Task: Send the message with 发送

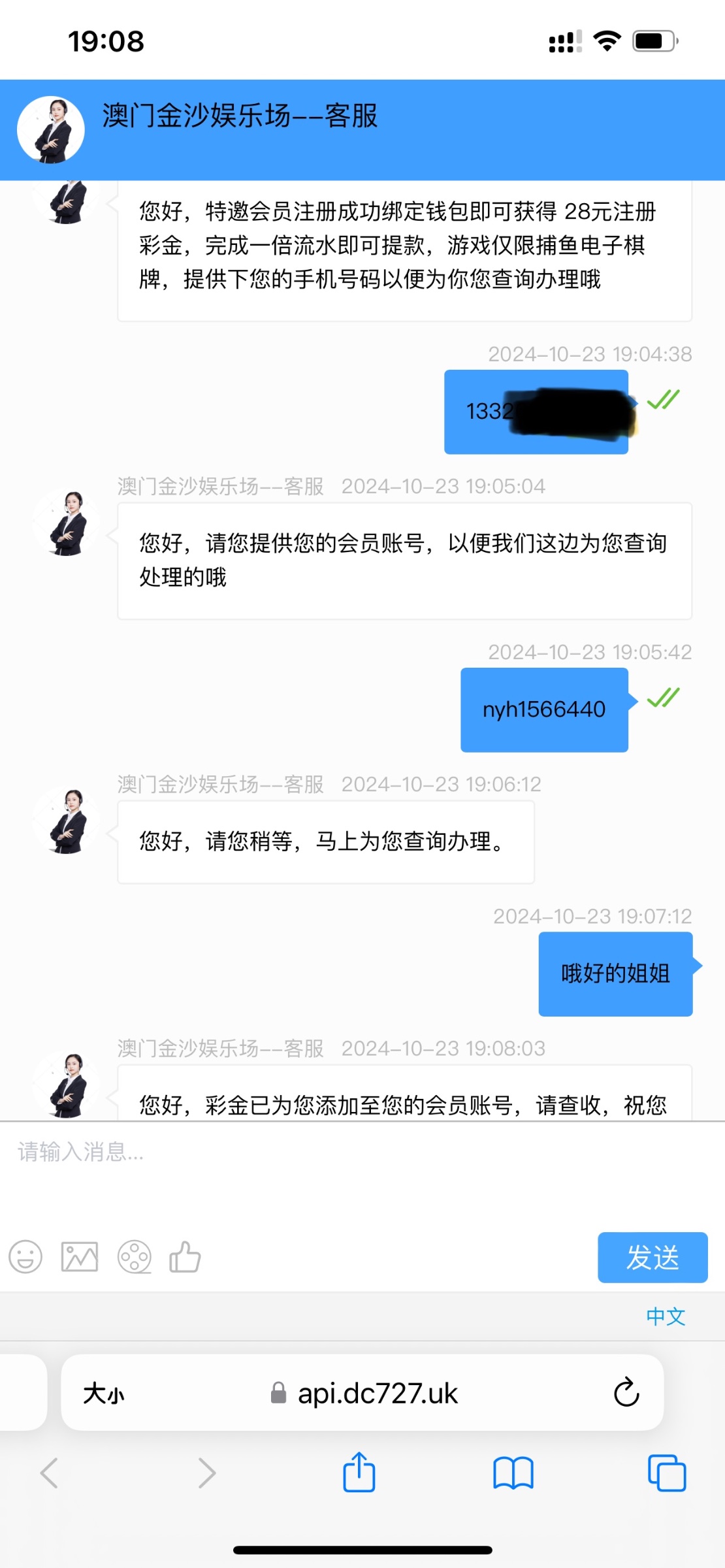Action: 652,1257
